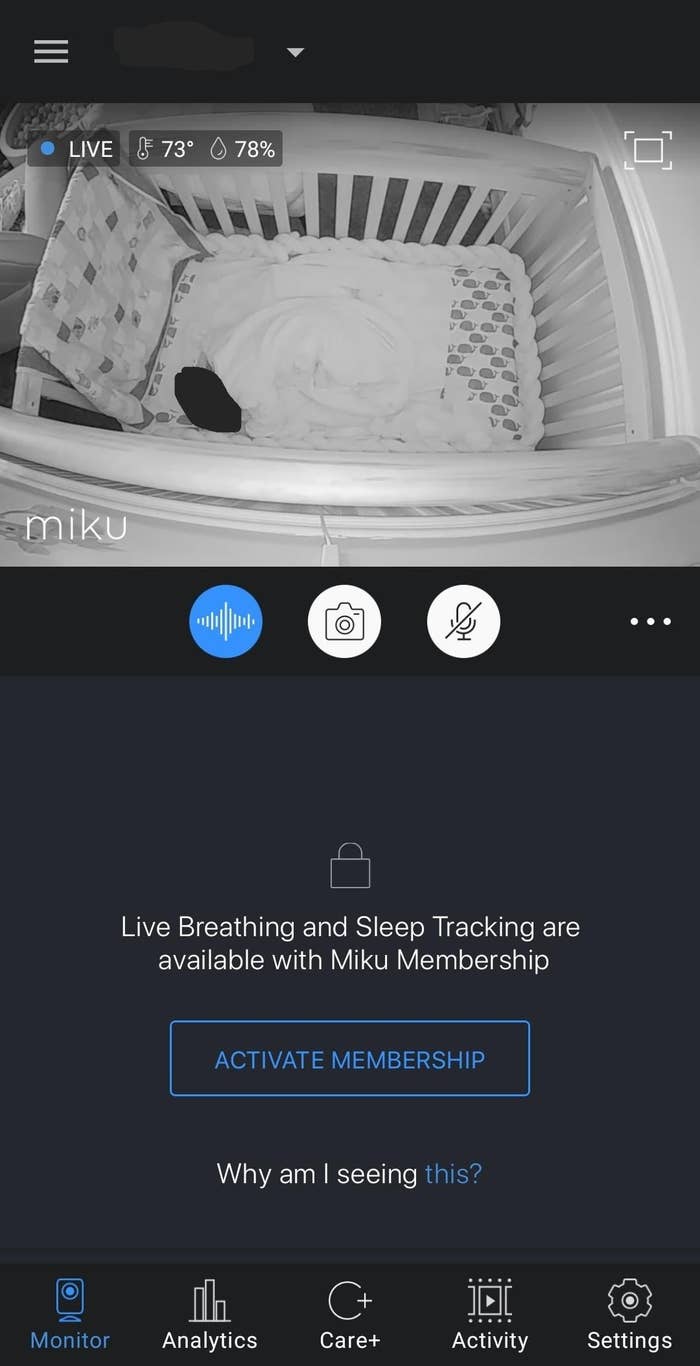Open the hamburger drawer menu

51,51
